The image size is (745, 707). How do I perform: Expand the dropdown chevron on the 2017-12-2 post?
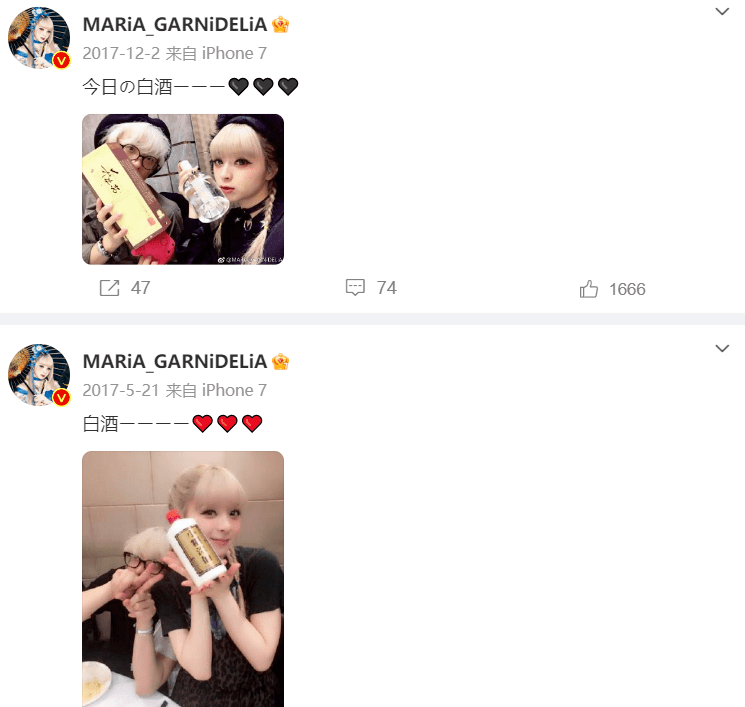pyautogui.click(x=723, y=11)
